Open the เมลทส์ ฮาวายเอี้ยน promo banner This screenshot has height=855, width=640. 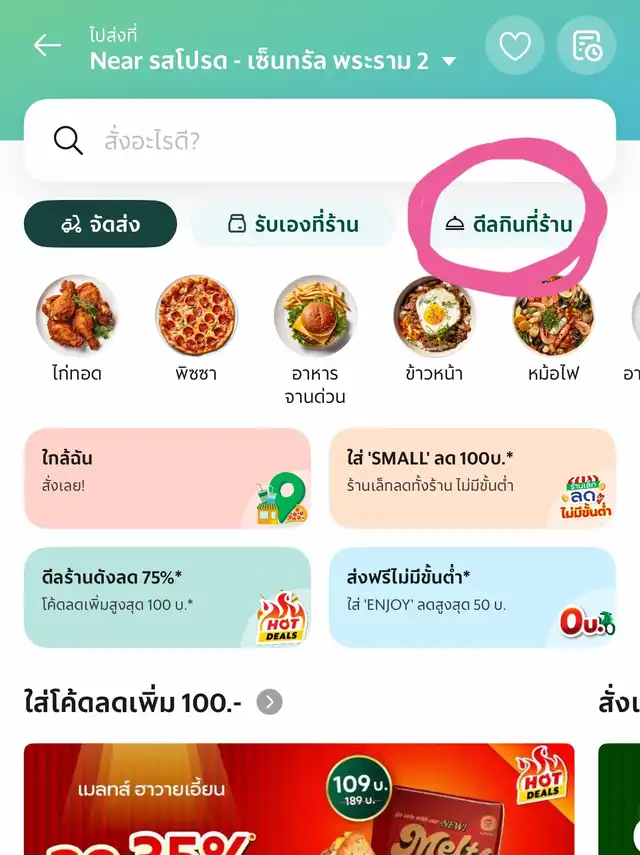299,799
